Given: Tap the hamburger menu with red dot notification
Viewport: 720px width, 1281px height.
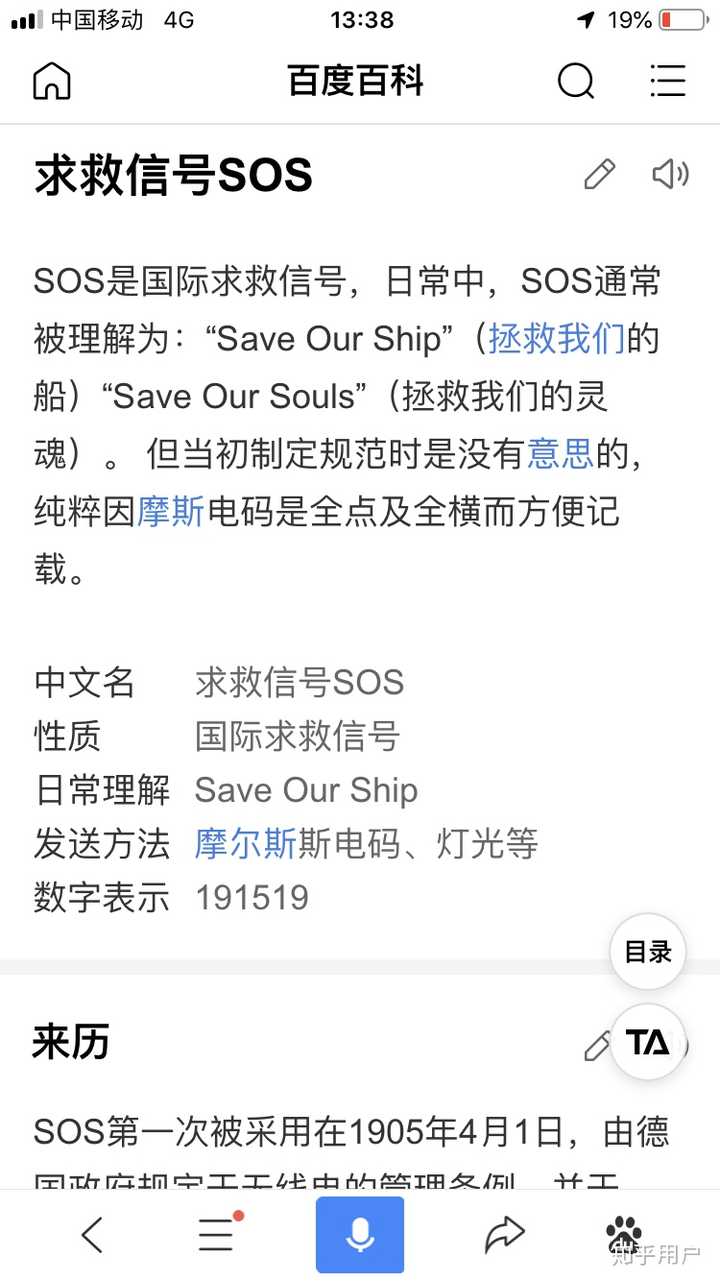Looking at the screenshot, I should [216, 1234].
